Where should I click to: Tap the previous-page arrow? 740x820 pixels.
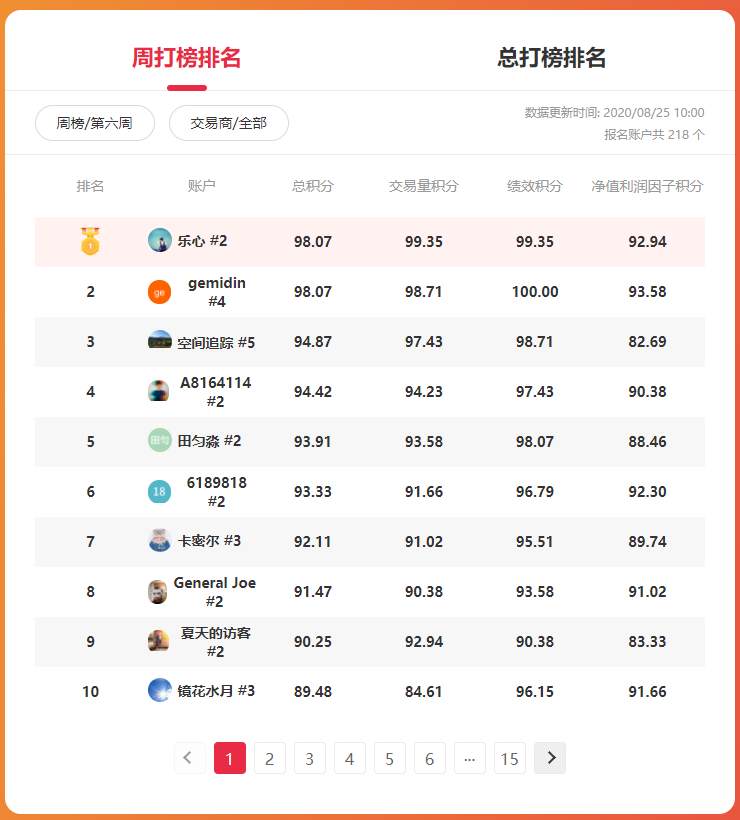click(x=190, y=759)
